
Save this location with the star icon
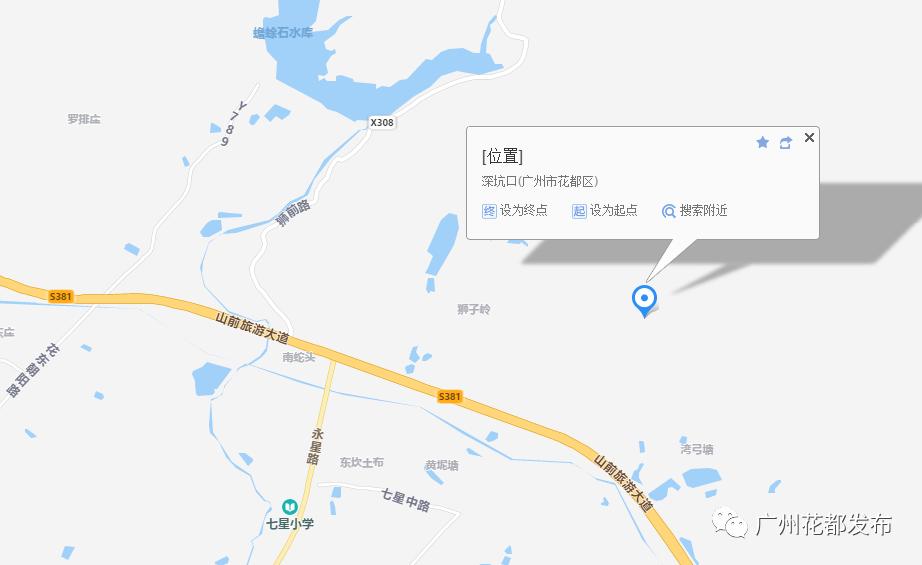click(x=762, y=142)
